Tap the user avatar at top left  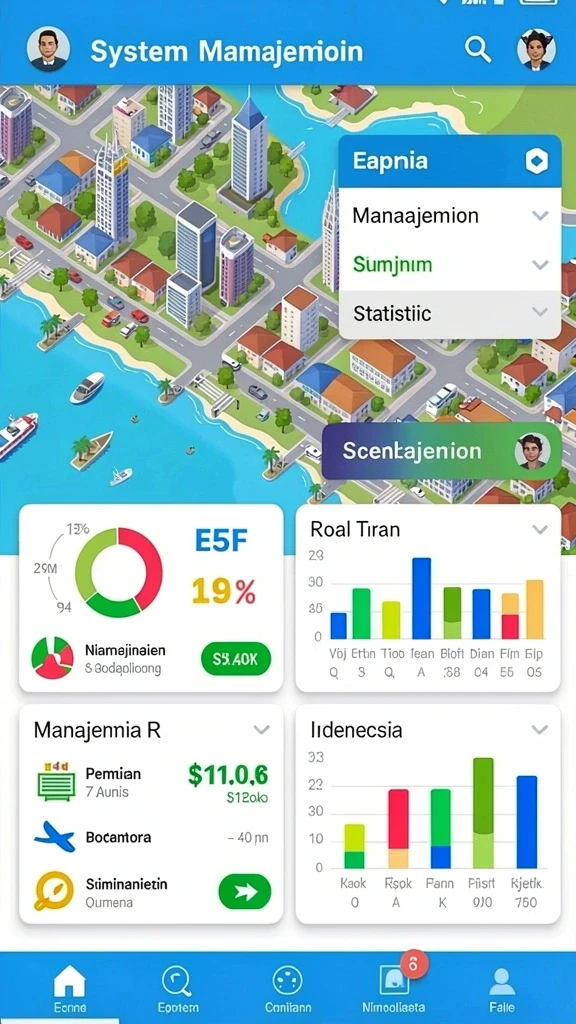pos(48,49)
